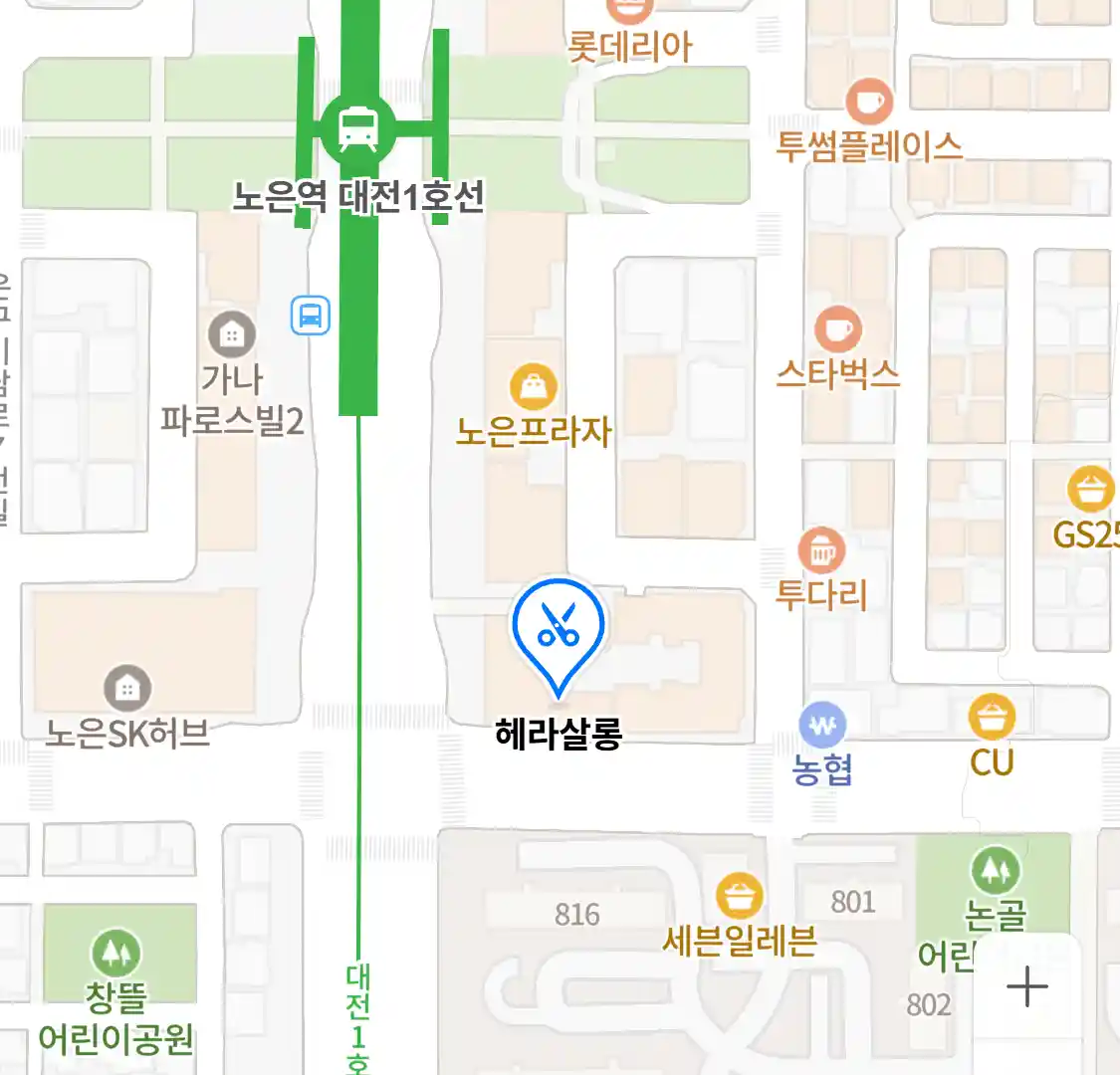The height and width of the screenshot is (1075, 1120).
Task: Open the 가나 파로스빌2 building marker
Action: [x=232, y=335]
